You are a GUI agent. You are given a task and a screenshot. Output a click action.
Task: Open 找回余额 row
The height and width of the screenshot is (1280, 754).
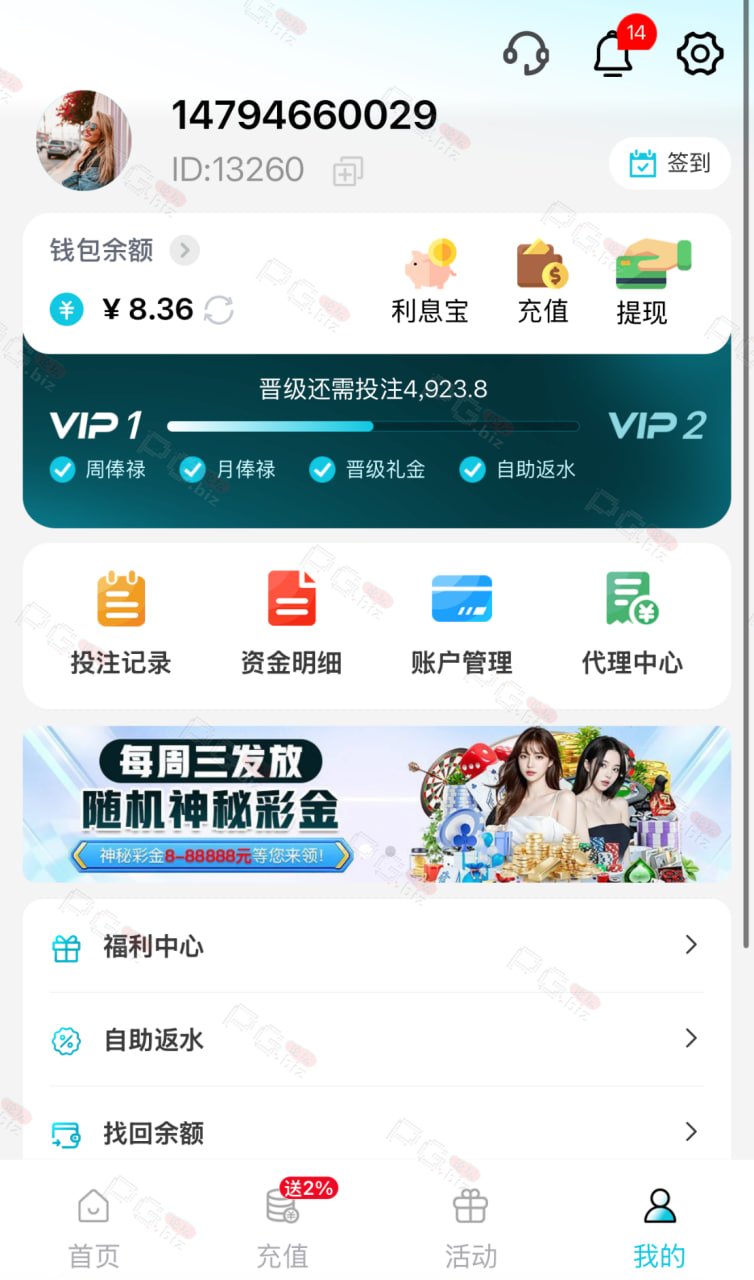click(x=377, y=1132)
